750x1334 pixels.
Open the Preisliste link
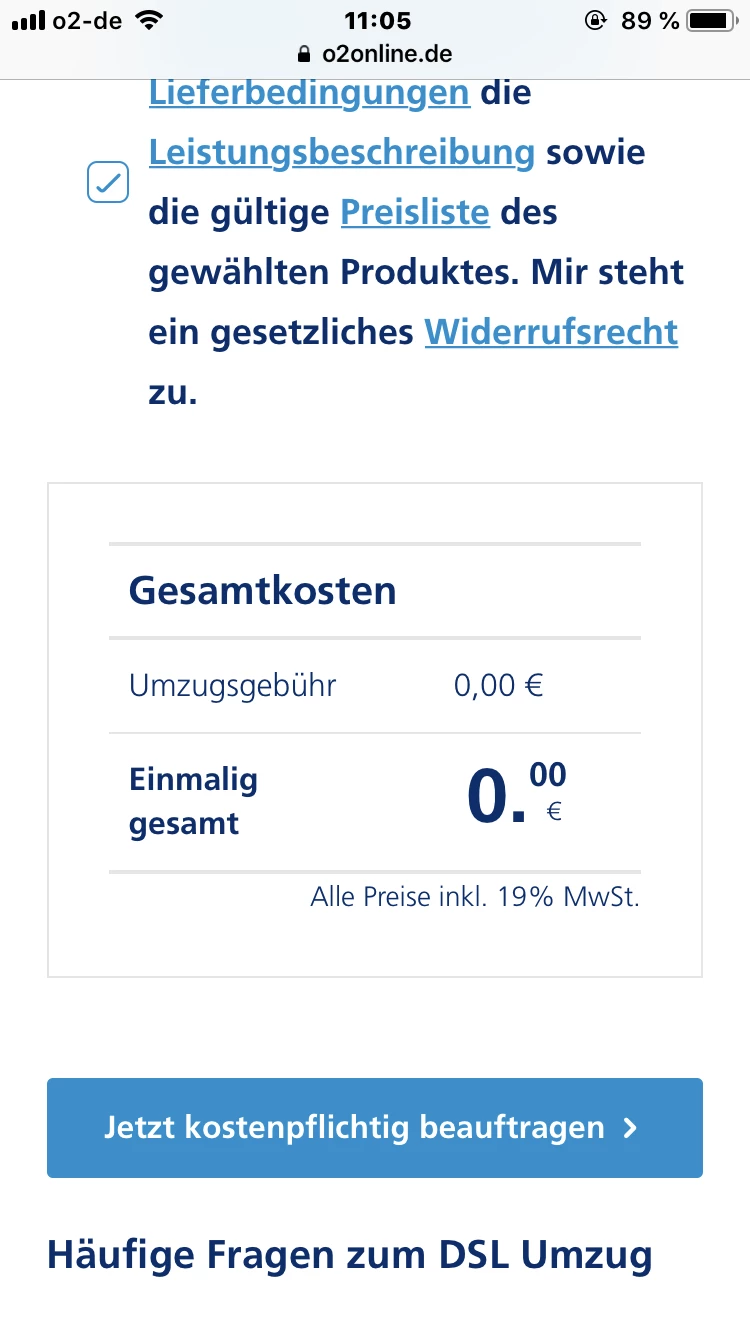point(415,212)
